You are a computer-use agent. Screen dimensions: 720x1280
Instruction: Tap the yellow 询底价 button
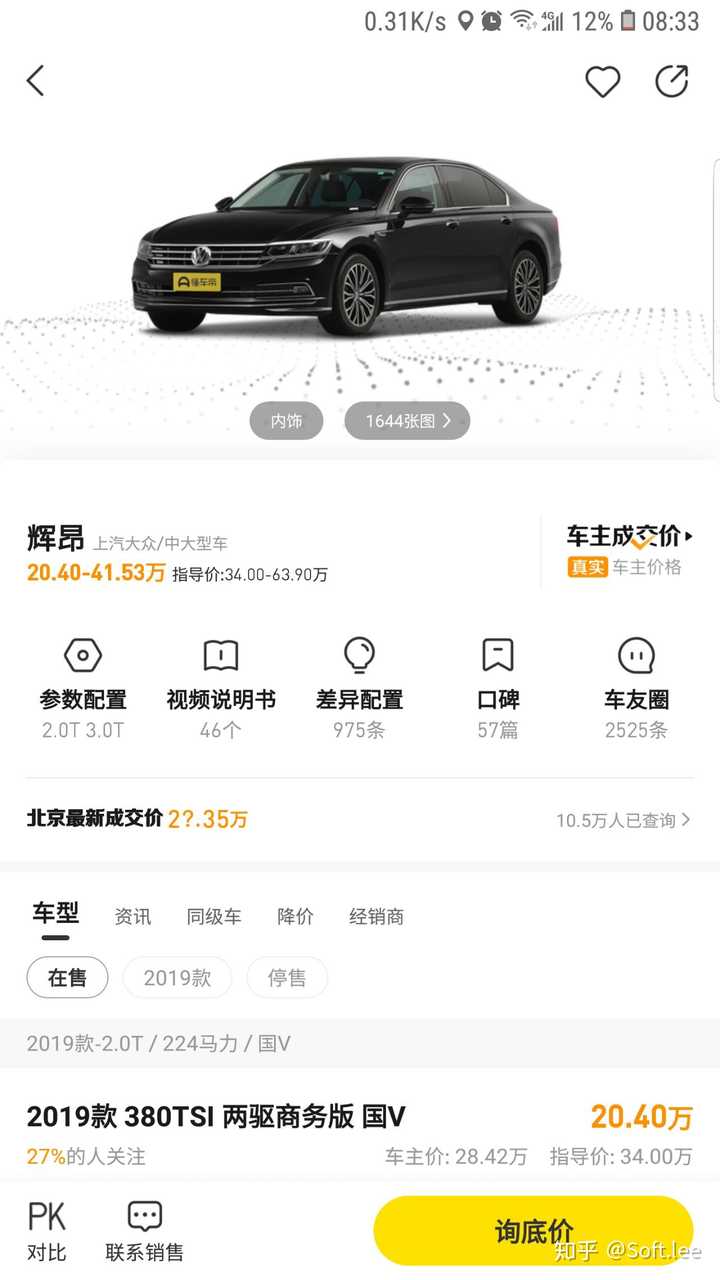(531, 1230)
